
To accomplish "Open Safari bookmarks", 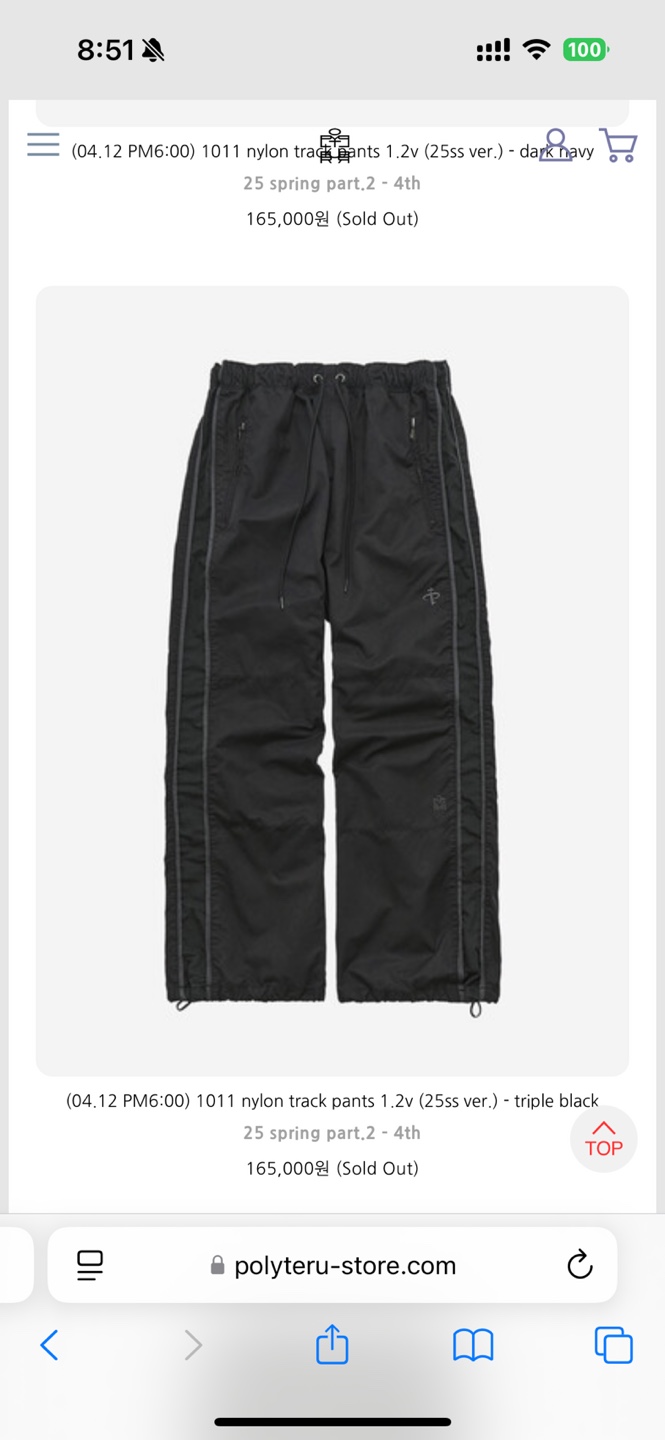I will coord(473,1345).
